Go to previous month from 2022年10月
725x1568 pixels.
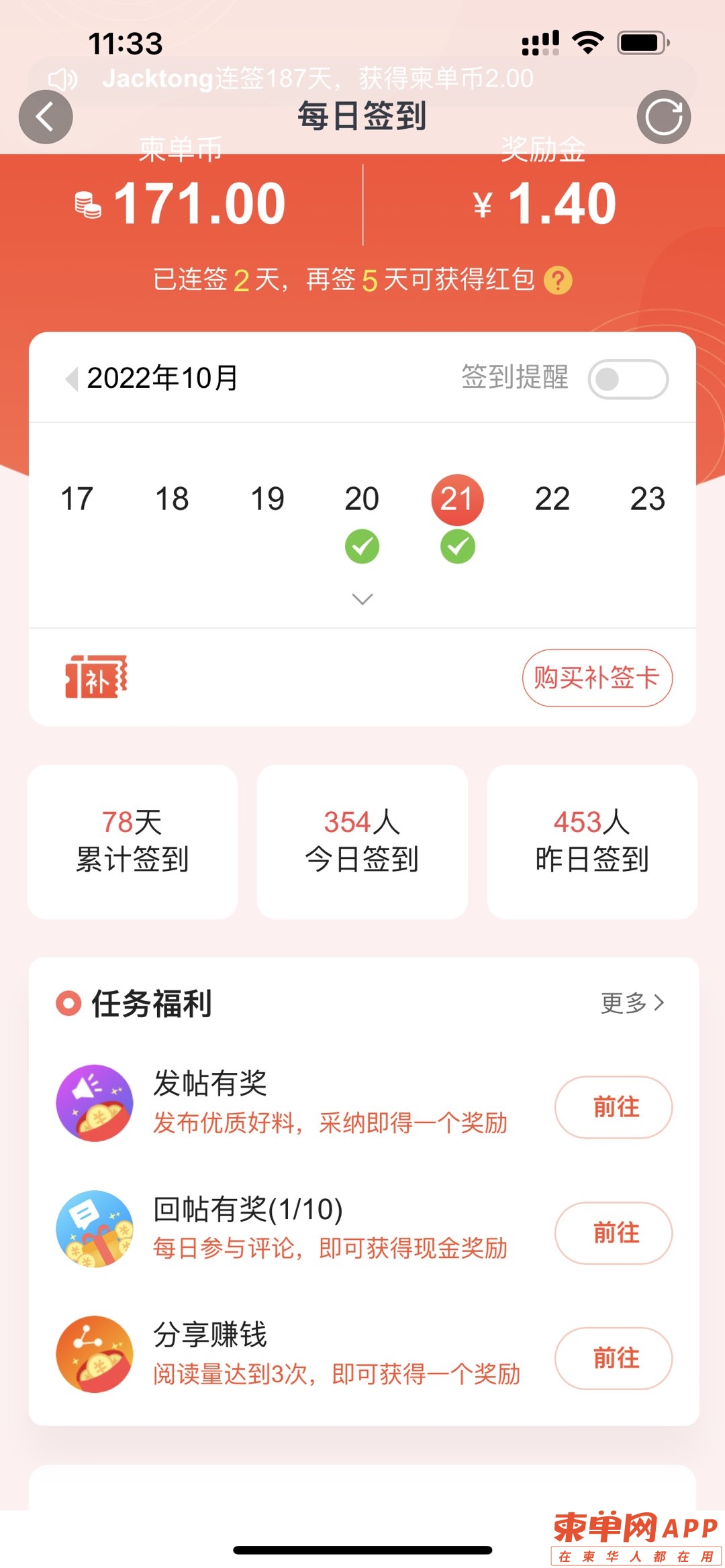click(x=72, y=378)
